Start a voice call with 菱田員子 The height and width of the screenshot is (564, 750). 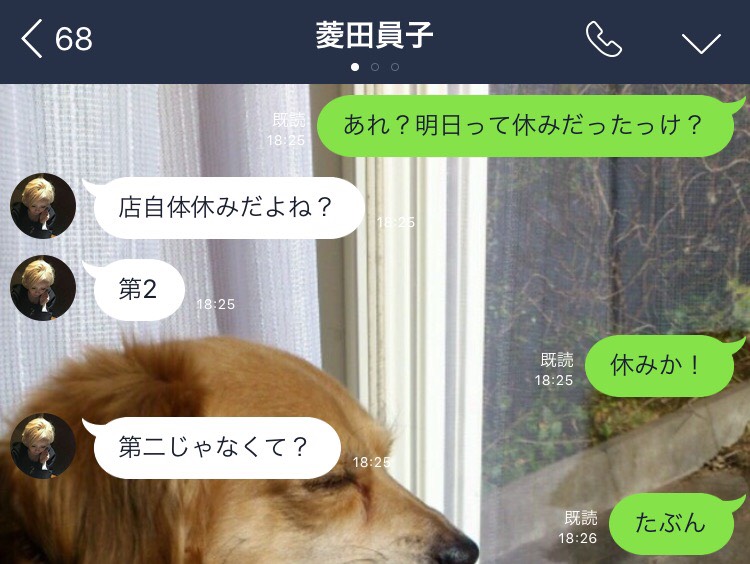coord(603,40)
